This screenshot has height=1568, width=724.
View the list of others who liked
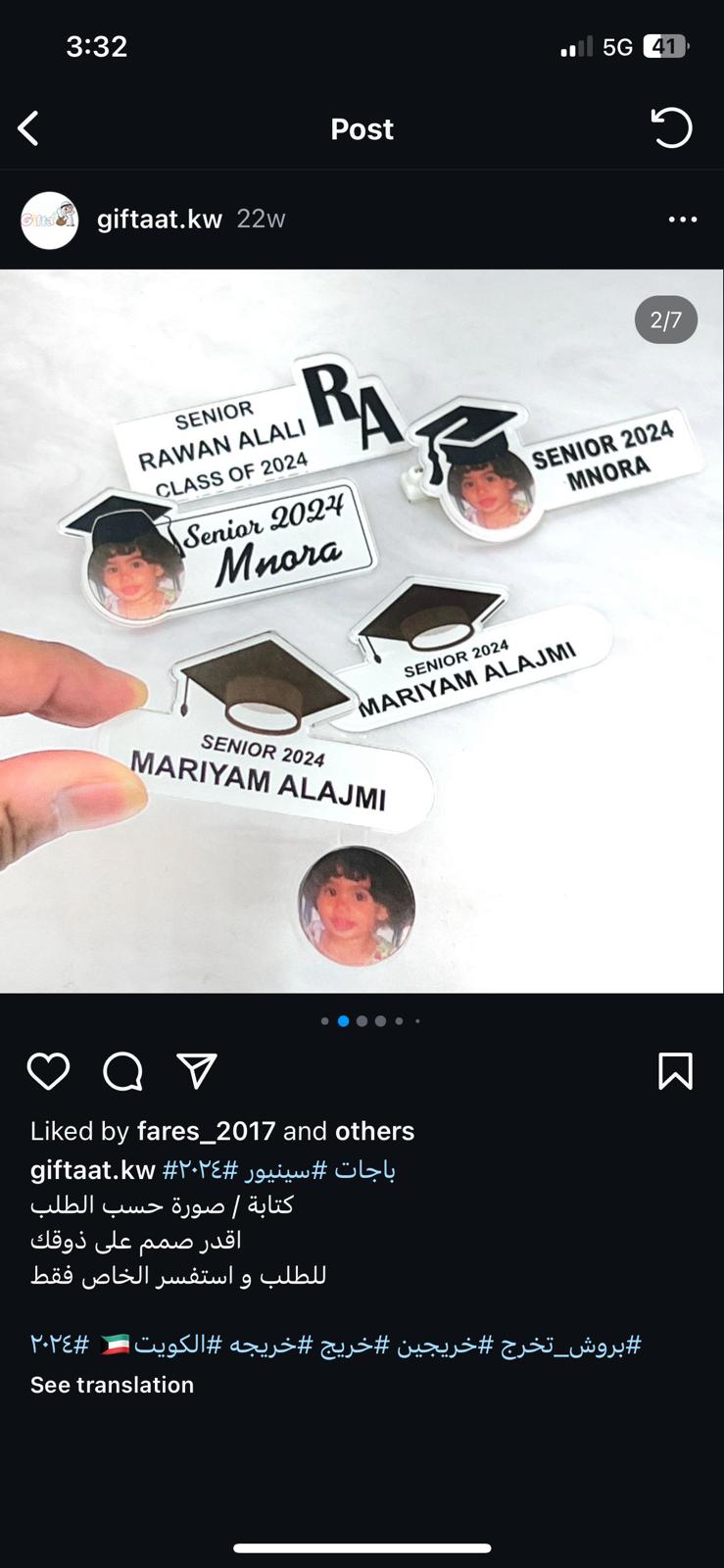[374, 1131]
